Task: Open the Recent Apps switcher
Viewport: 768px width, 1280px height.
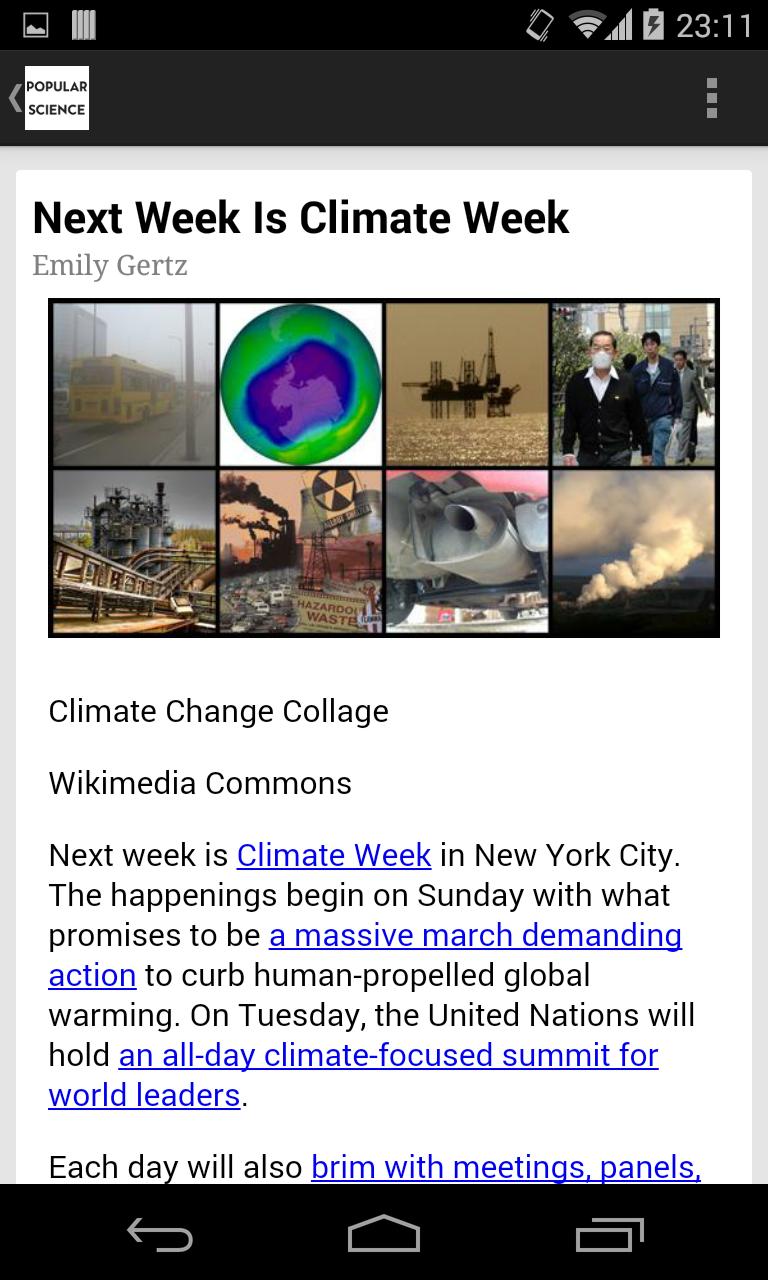Action: pyautogui.click(x=609, y=1235)
